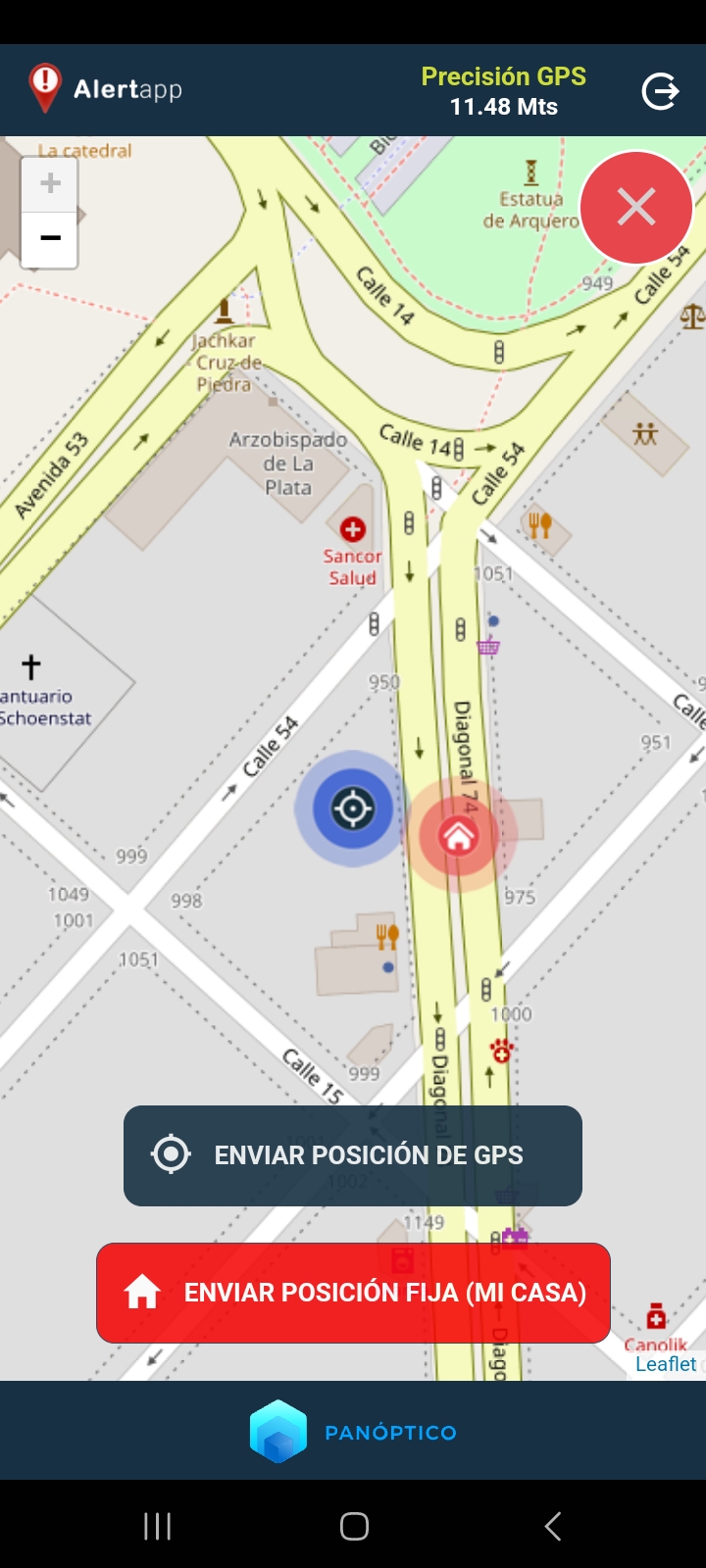Screen dimensions: 706x1568
Task: Send the GPS position
Action: (x=353, y=1155)
